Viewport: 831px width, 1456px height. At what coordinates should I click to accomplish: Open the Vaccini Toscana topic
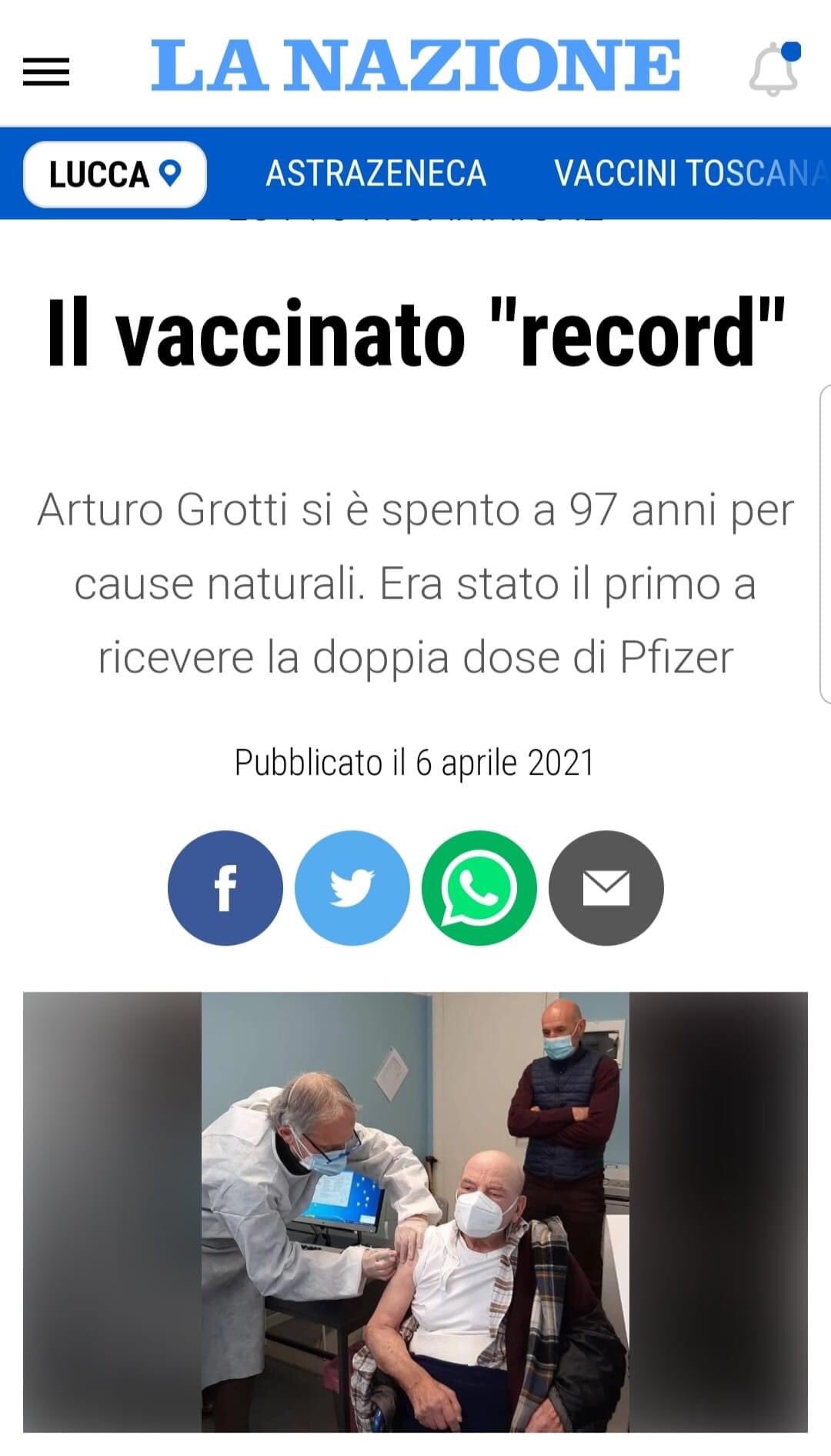[687, 173]
